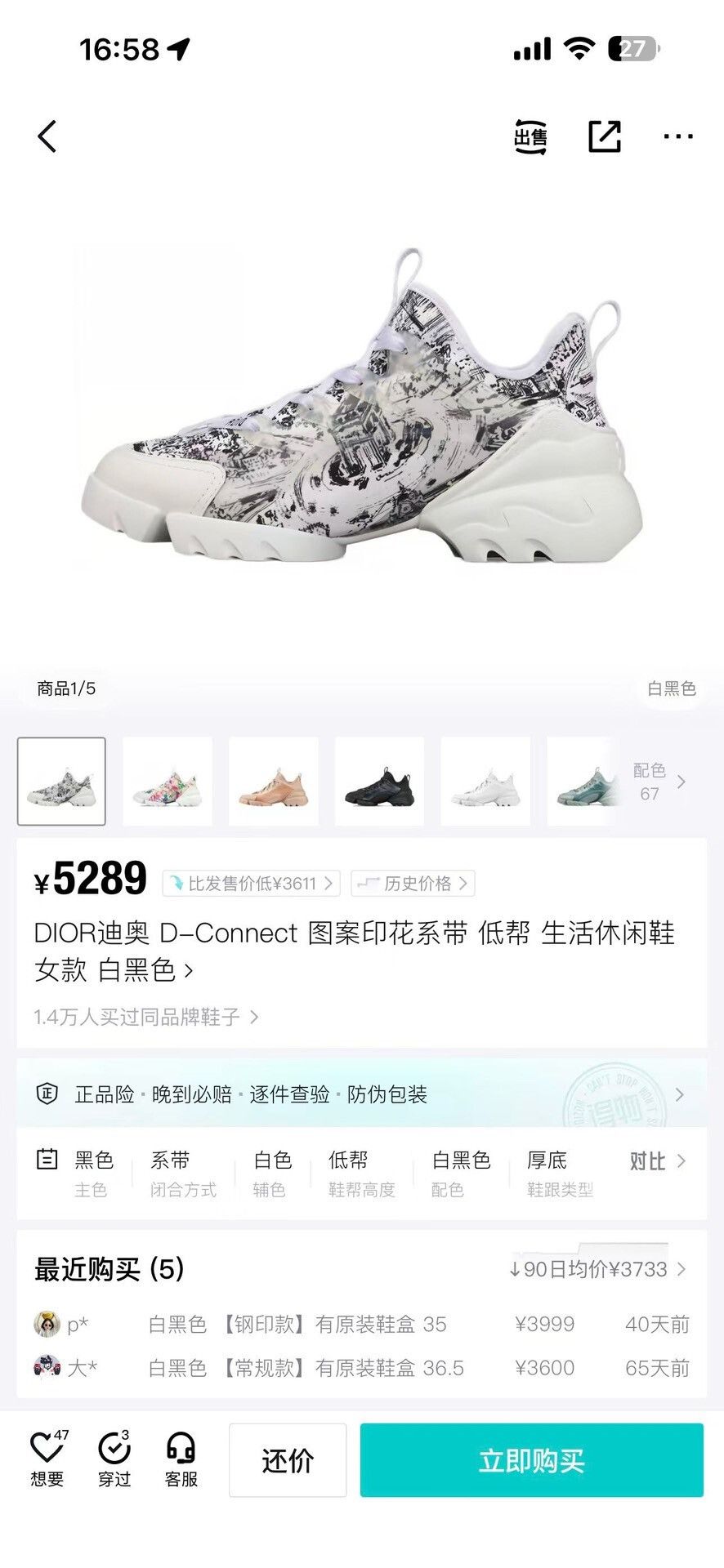
Task: Tap 立即购买 to buy now
Action: click(532, 1460)
